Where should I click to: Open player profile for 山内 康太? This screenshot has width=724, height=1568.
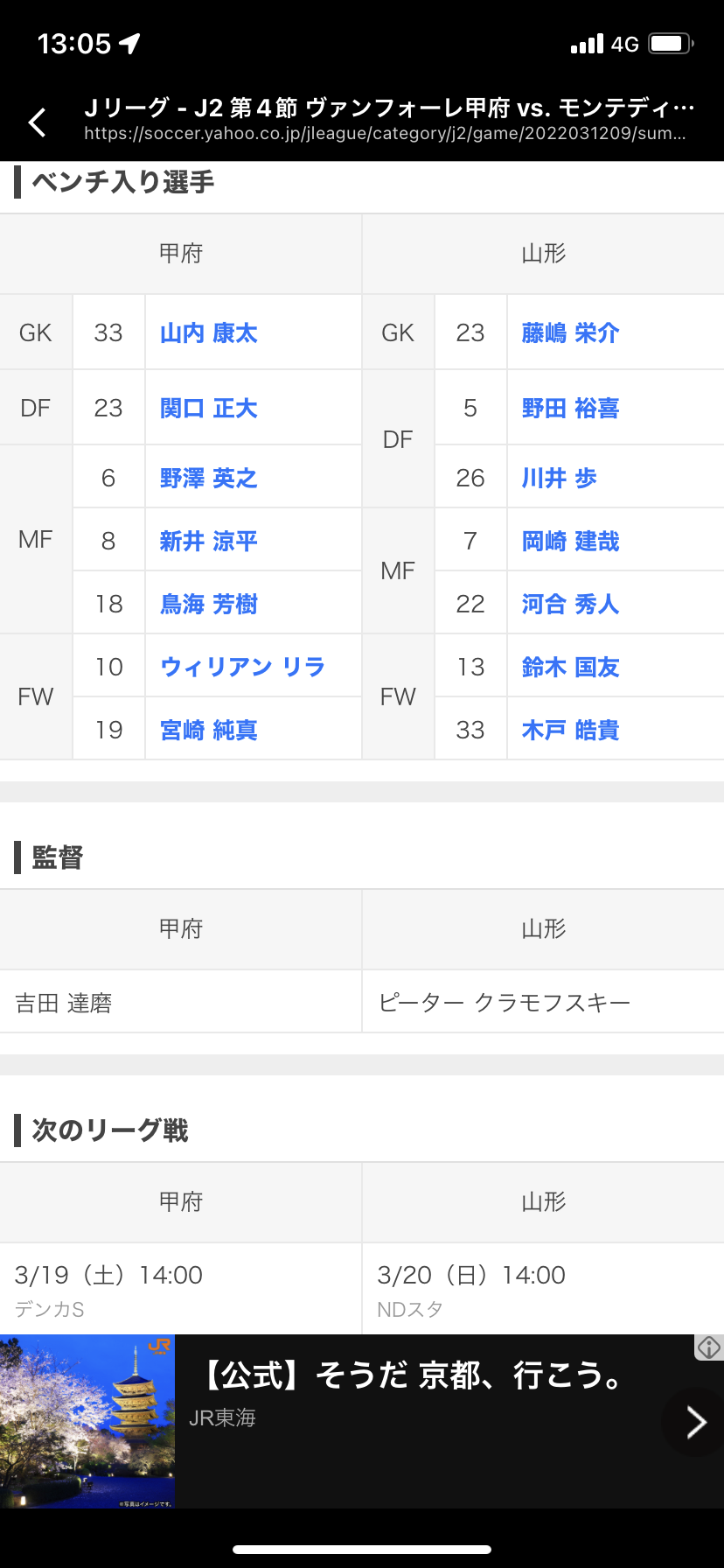[x=209, y=333]
